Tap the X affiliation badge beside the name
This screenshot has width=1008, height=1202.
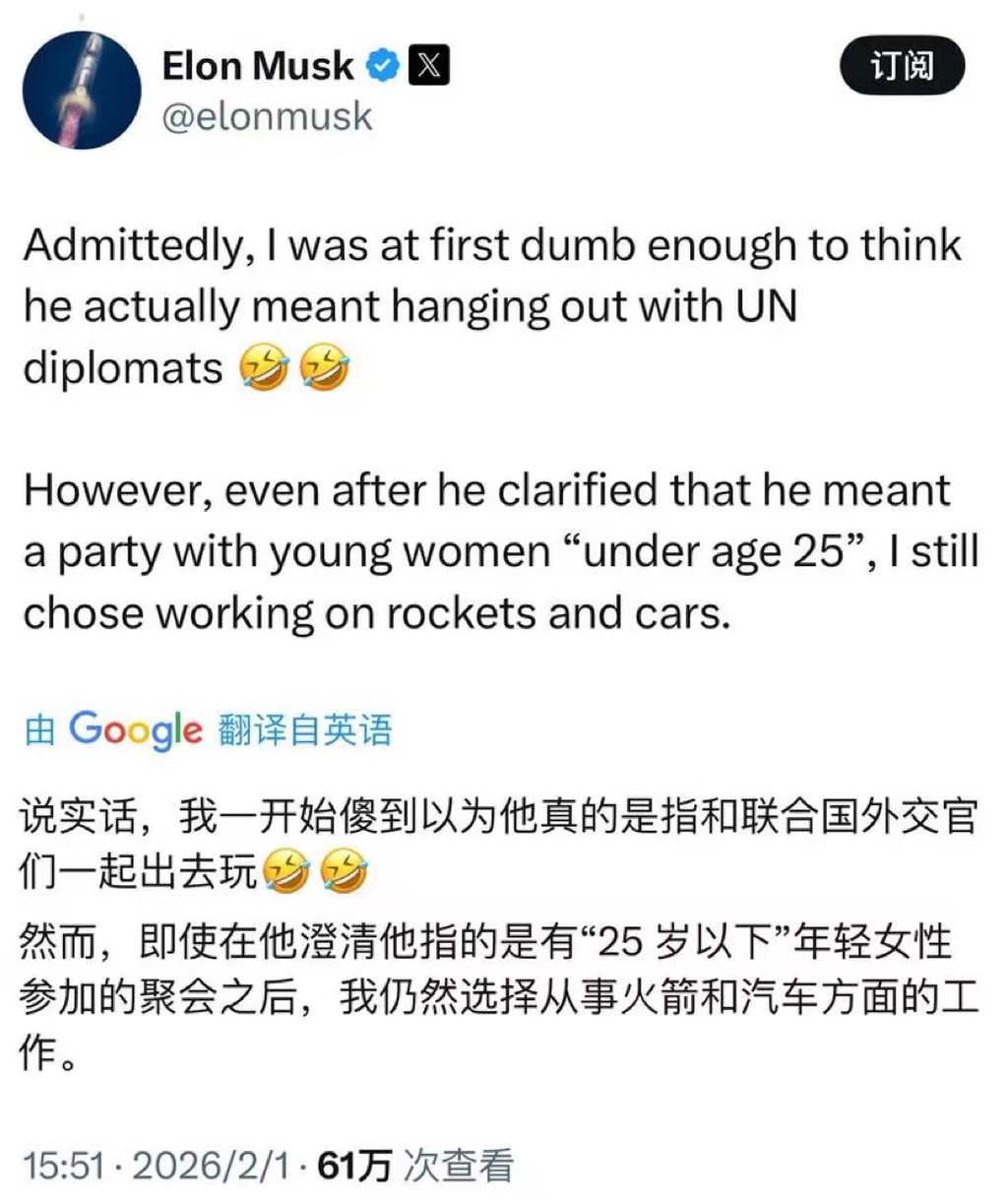point(428,66)
